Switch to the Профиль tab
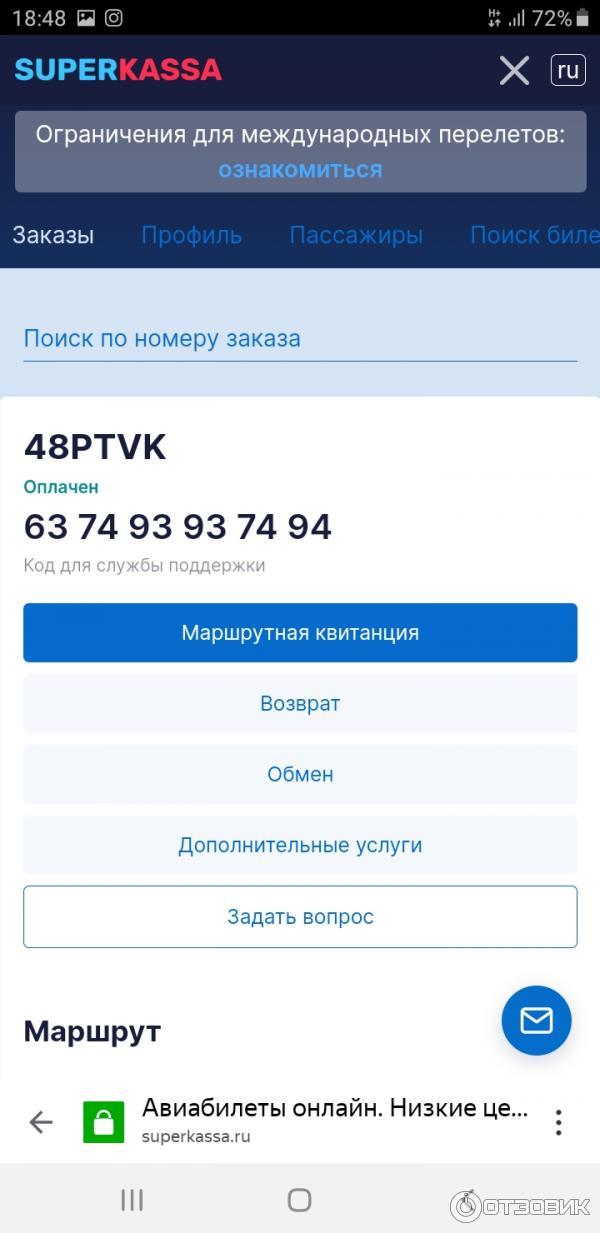The height and width of the screenshot is (1233, 600). [191, 235]
